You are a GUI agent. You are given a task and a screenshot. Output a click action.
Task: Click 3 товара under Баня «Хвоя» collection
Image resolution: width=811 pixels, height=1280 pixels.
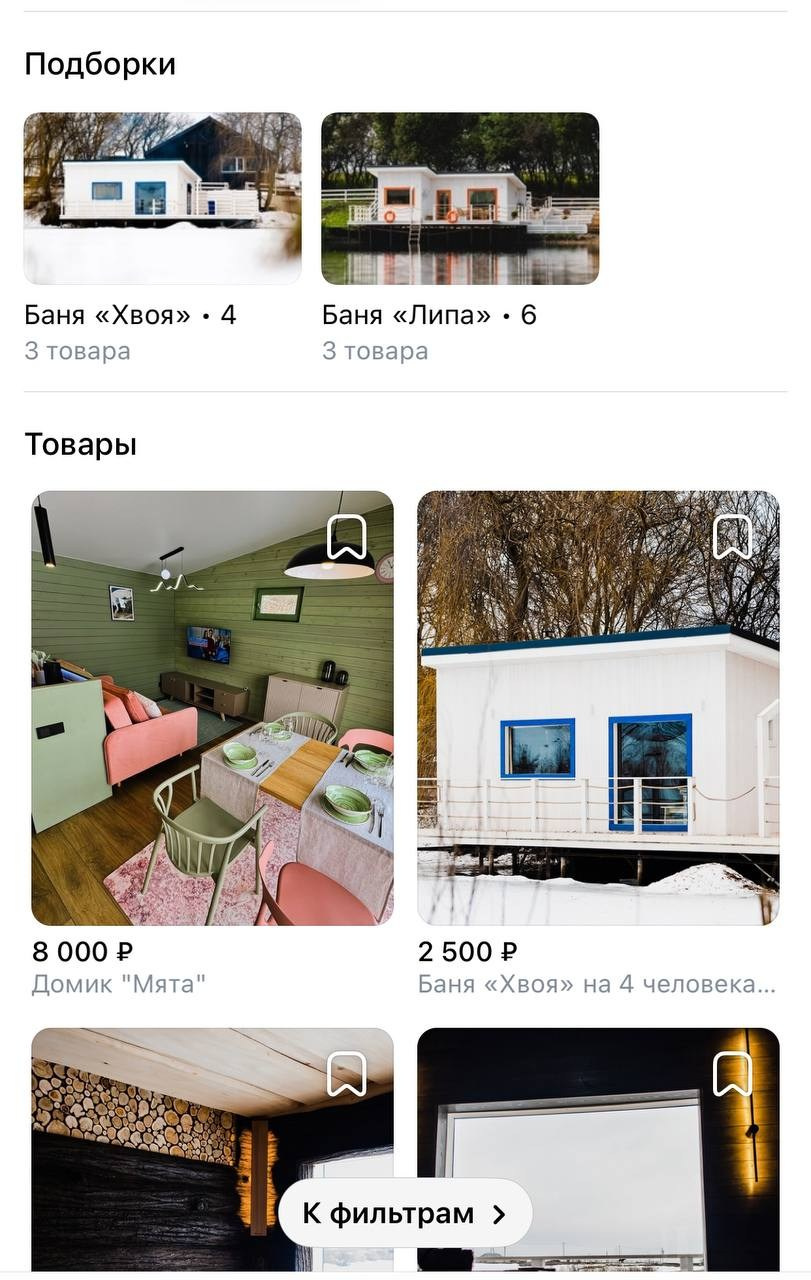pyautogui.click(x=76, y=350)
